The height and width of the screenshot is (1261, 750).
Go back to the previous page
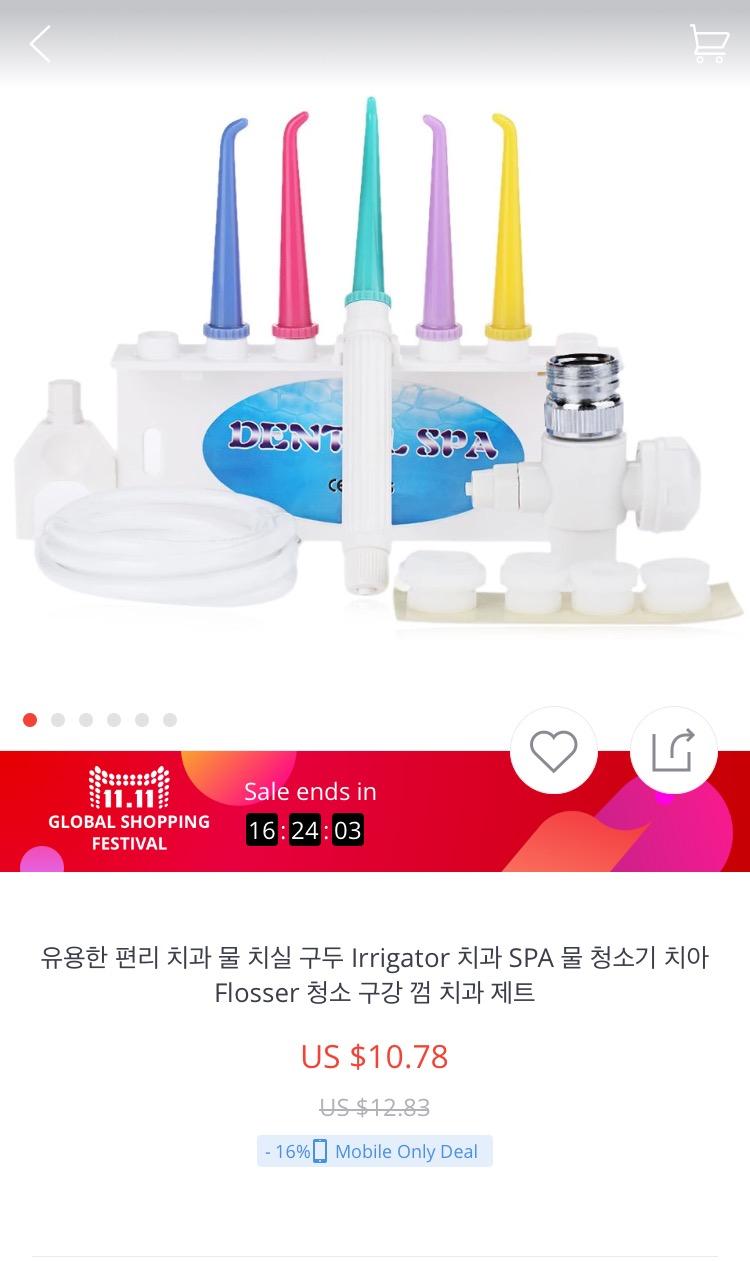pos(40,45)
